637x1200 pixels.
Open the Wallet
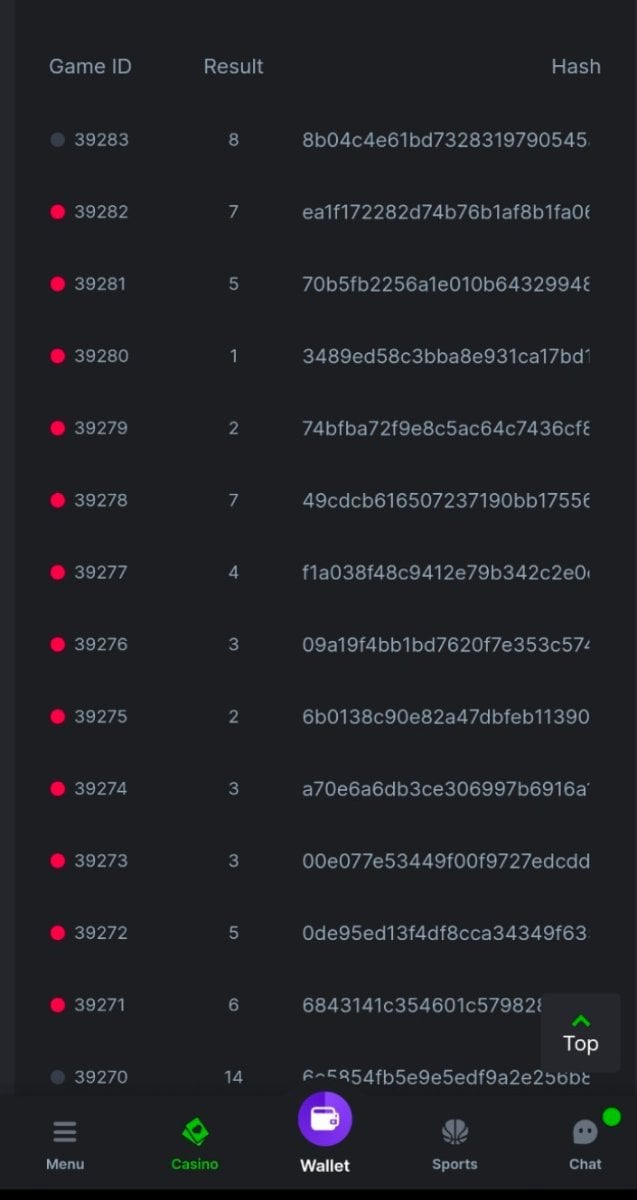click(325, 1131)
